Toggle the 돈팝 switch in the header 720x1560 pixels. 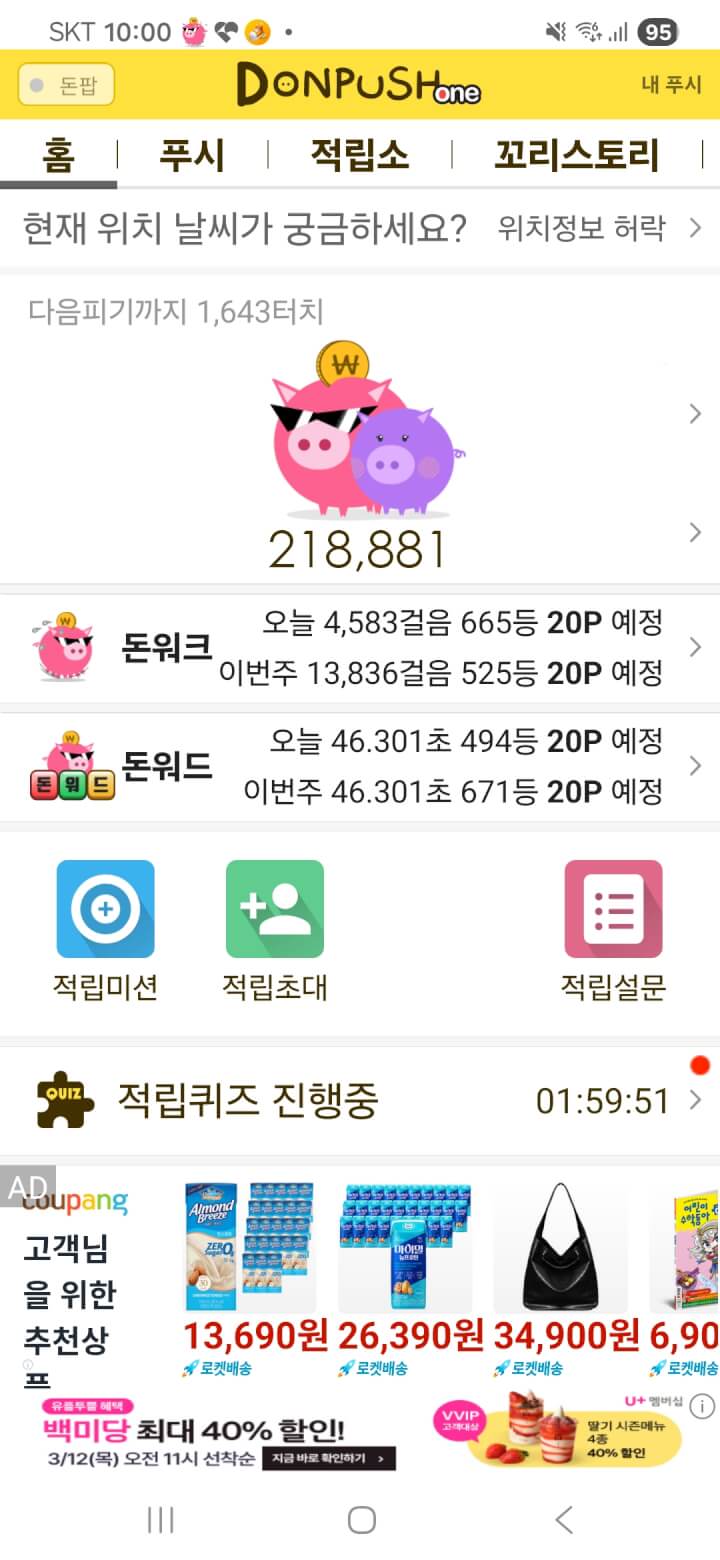[x=66, y=85]
